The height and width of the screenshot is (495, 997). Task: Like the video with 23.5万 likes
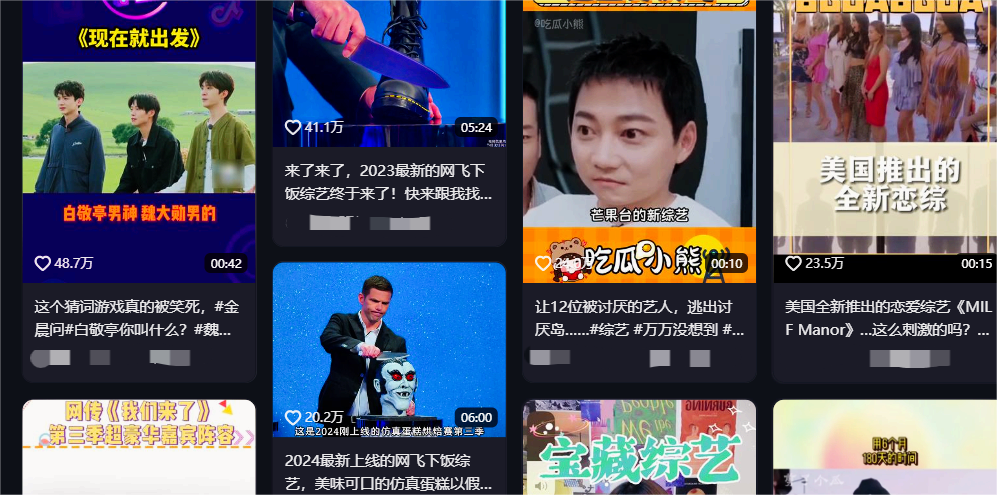[793, 264]
